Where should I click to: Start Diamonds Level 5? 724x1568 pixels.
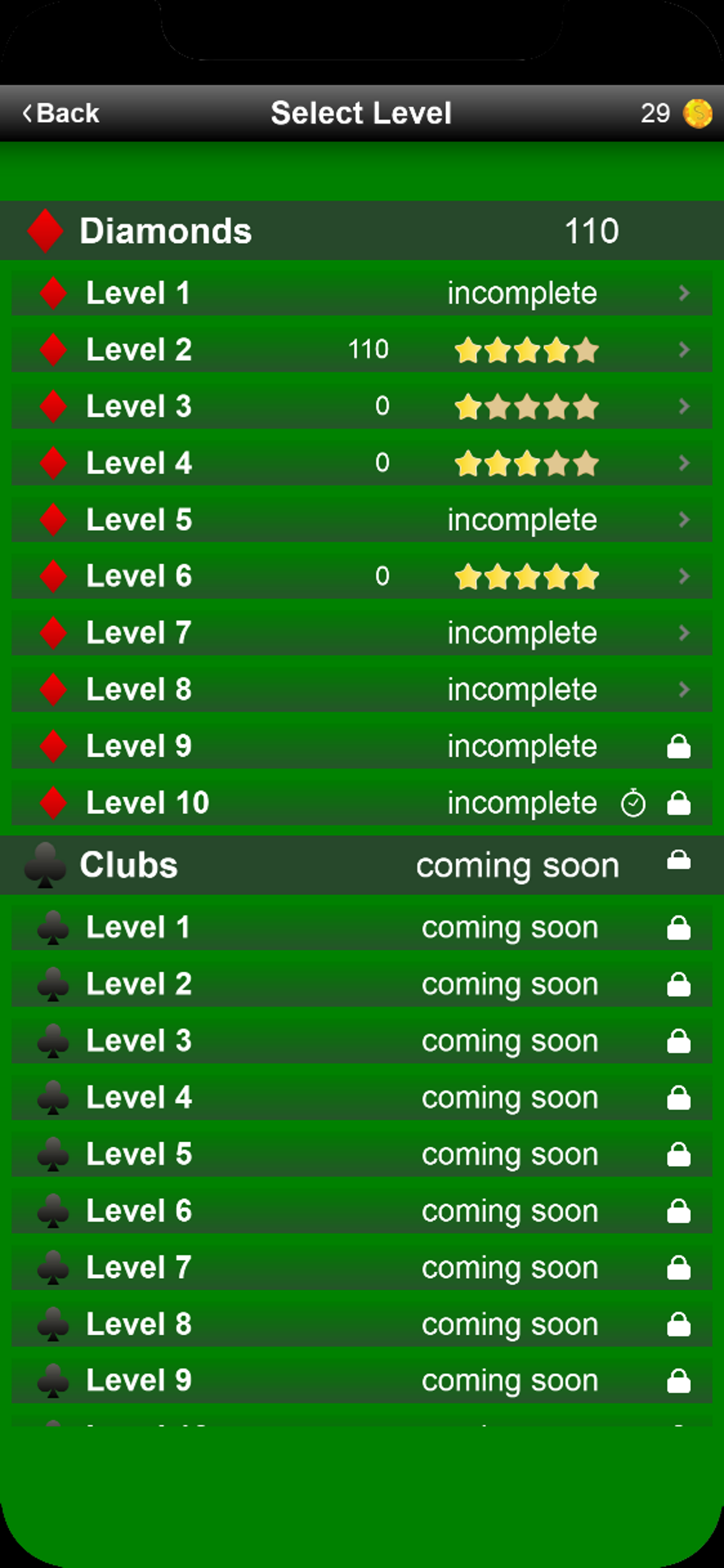(x=362, y=519)
